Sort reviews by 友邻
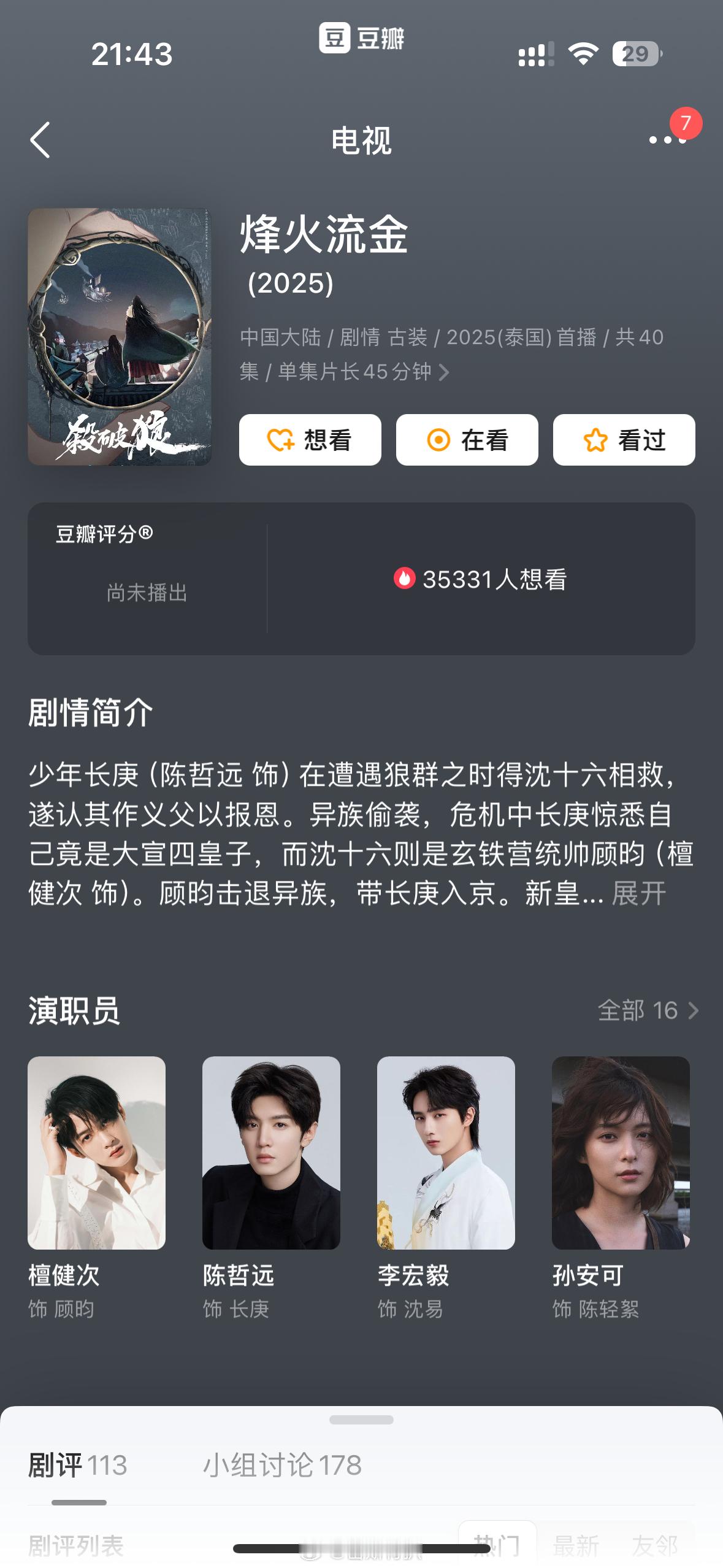This screenshot has height=1568, width=723. pos(654,1546)
